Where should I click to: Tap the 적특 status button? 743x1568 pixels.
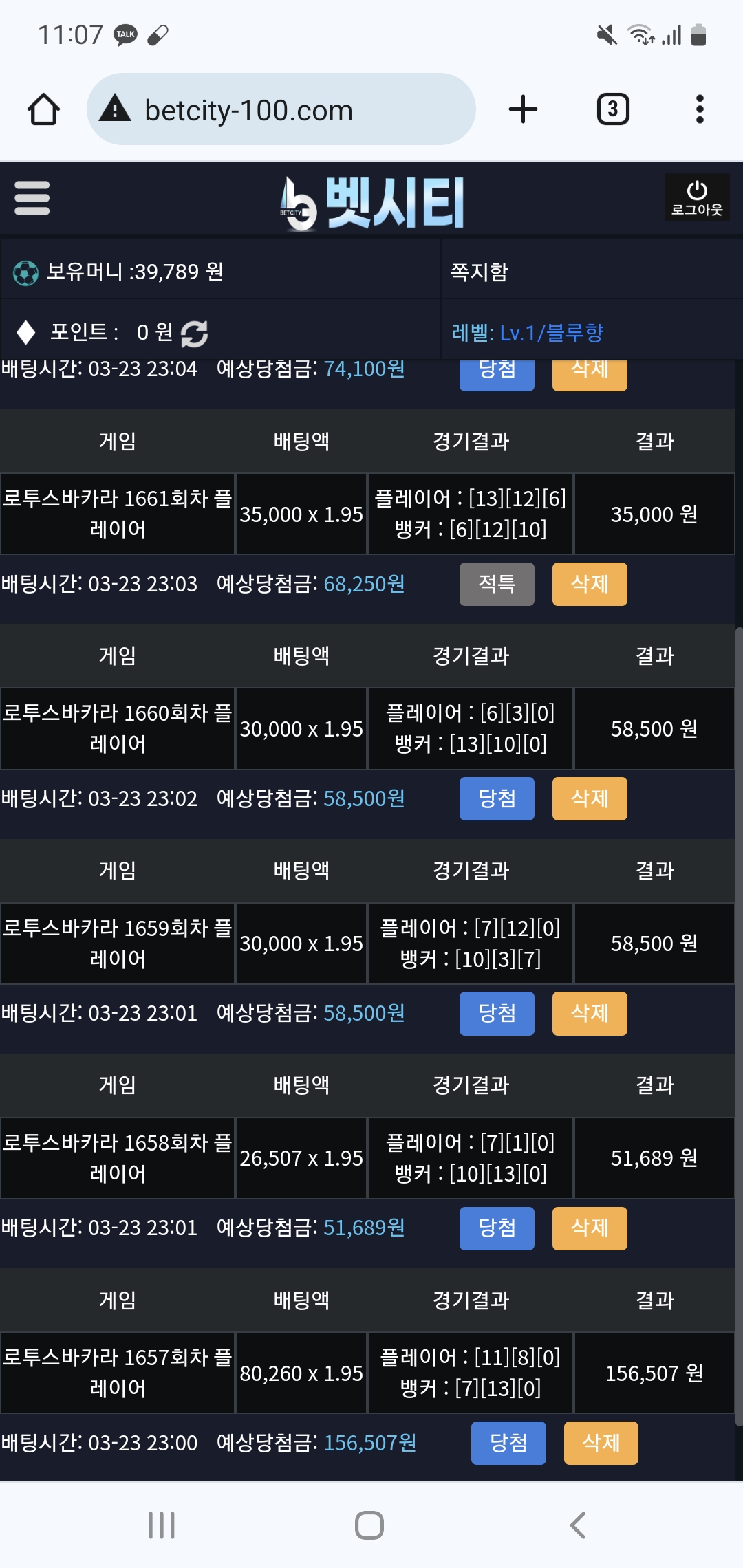pos(497,584)
